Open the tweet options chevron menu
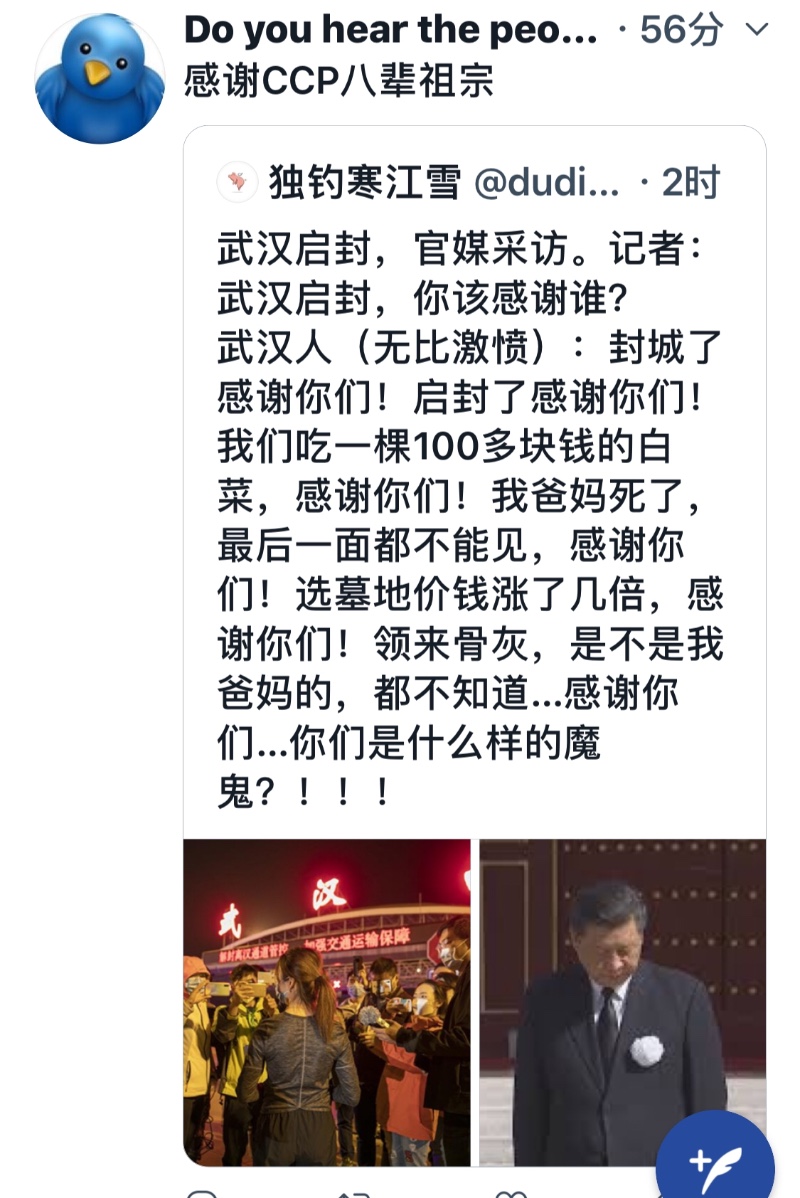The width and height of the screenshot is (800, 1198). (757, 30)
